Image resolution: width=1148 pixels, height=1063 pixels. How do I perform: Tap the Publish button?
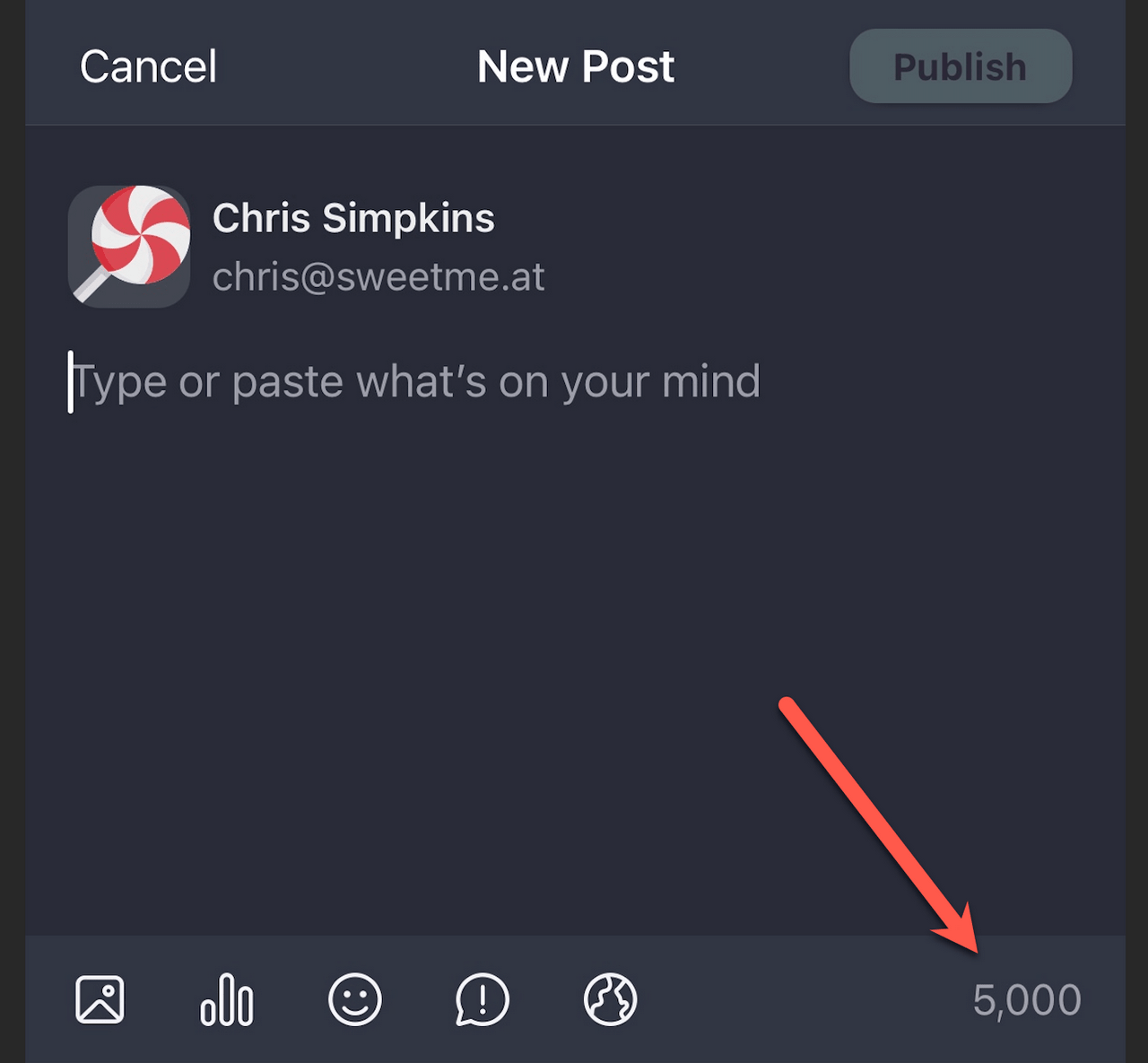pyautogui.click(x=960, y=66)
